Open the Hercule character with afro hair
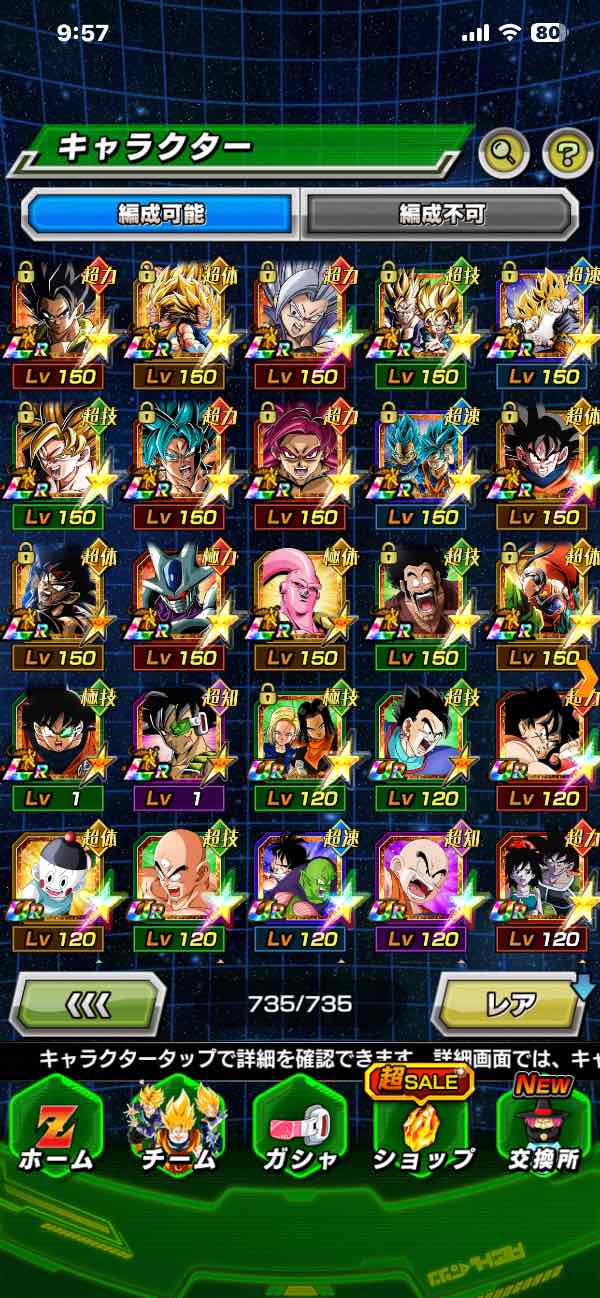The height and width of the screenshot is (1298, 600). [422, 600]
